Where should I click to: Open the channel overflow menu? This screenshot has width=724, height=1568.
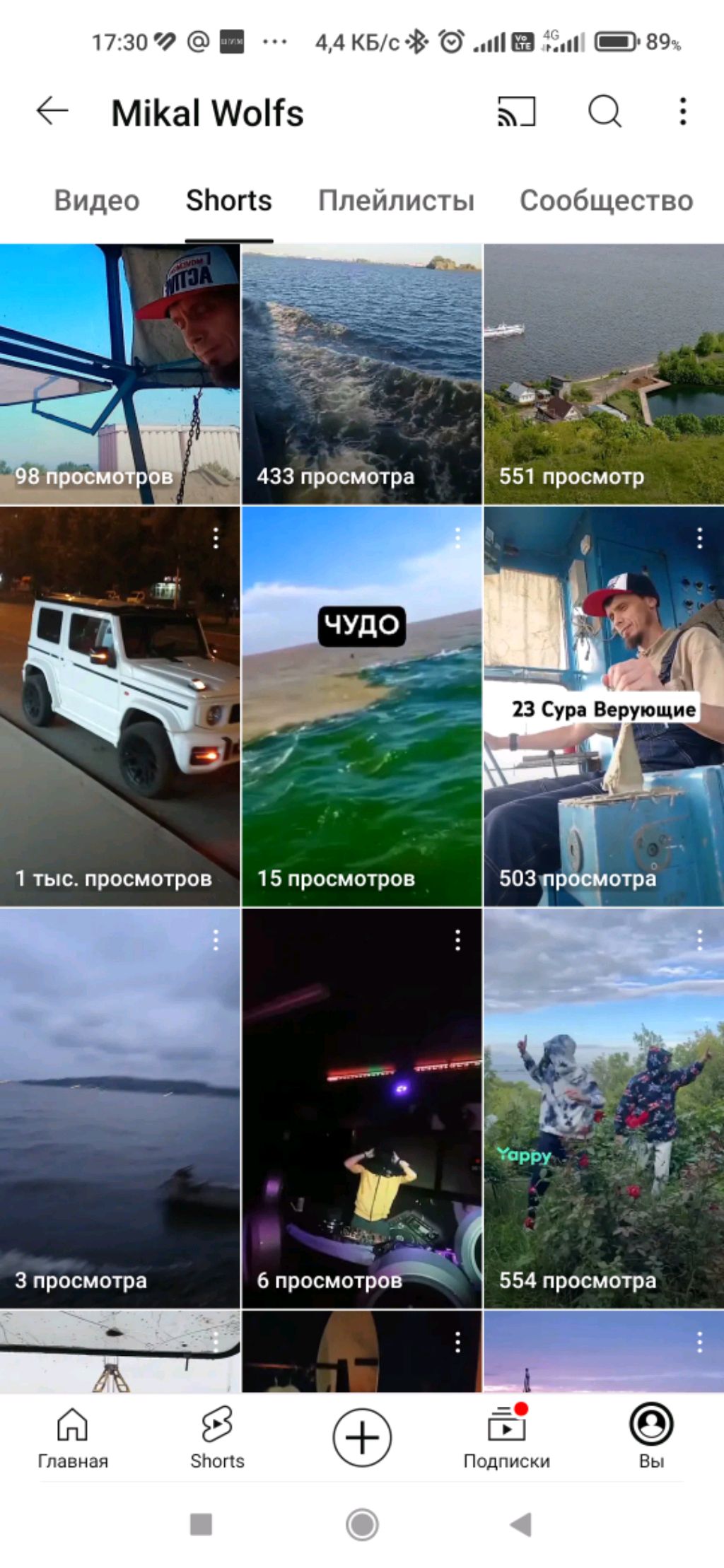pos(682,112)
